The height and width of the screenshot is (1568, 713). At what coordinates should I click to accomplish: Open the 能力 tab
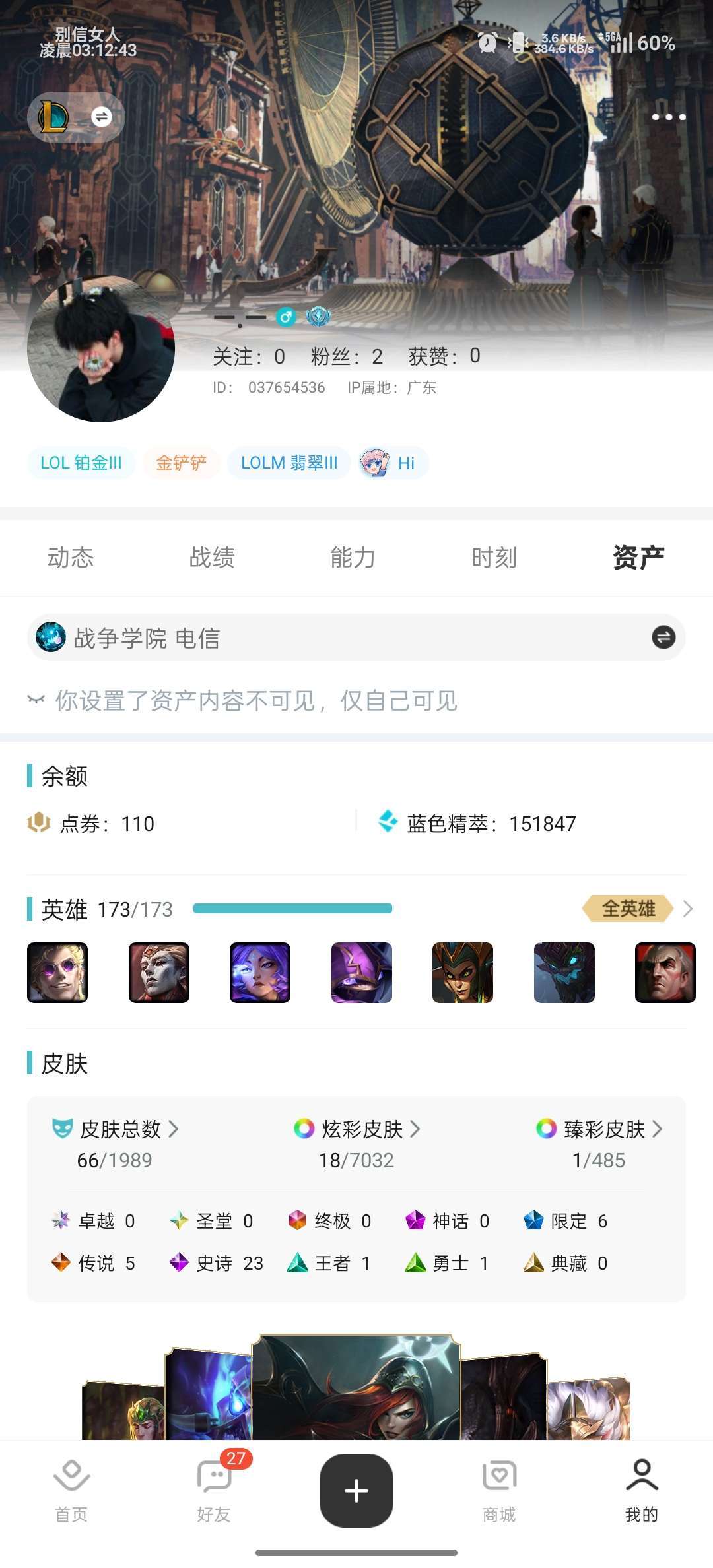[x=353, y=557]
